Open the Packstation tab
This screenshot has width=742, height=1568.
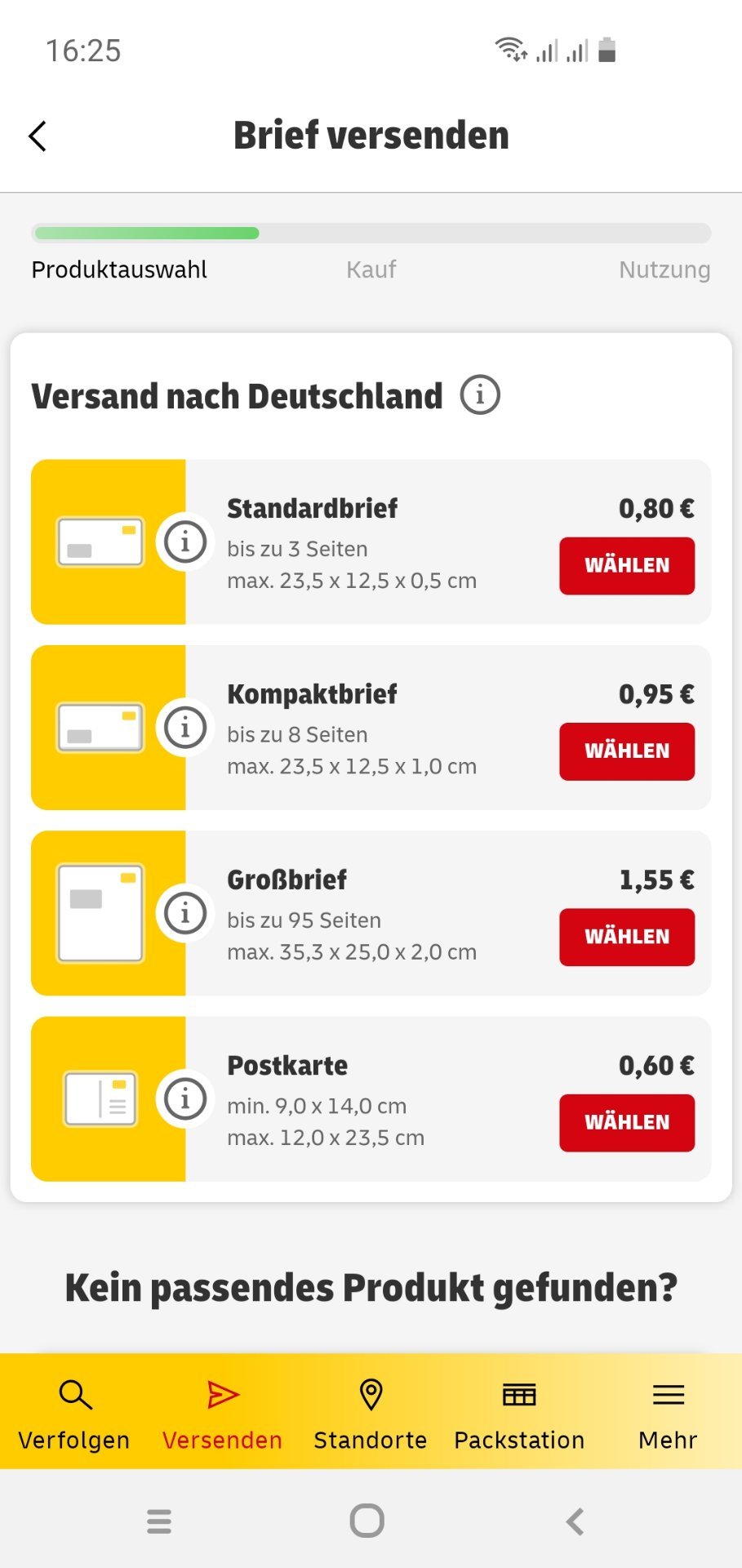(x=519, y=1413)
